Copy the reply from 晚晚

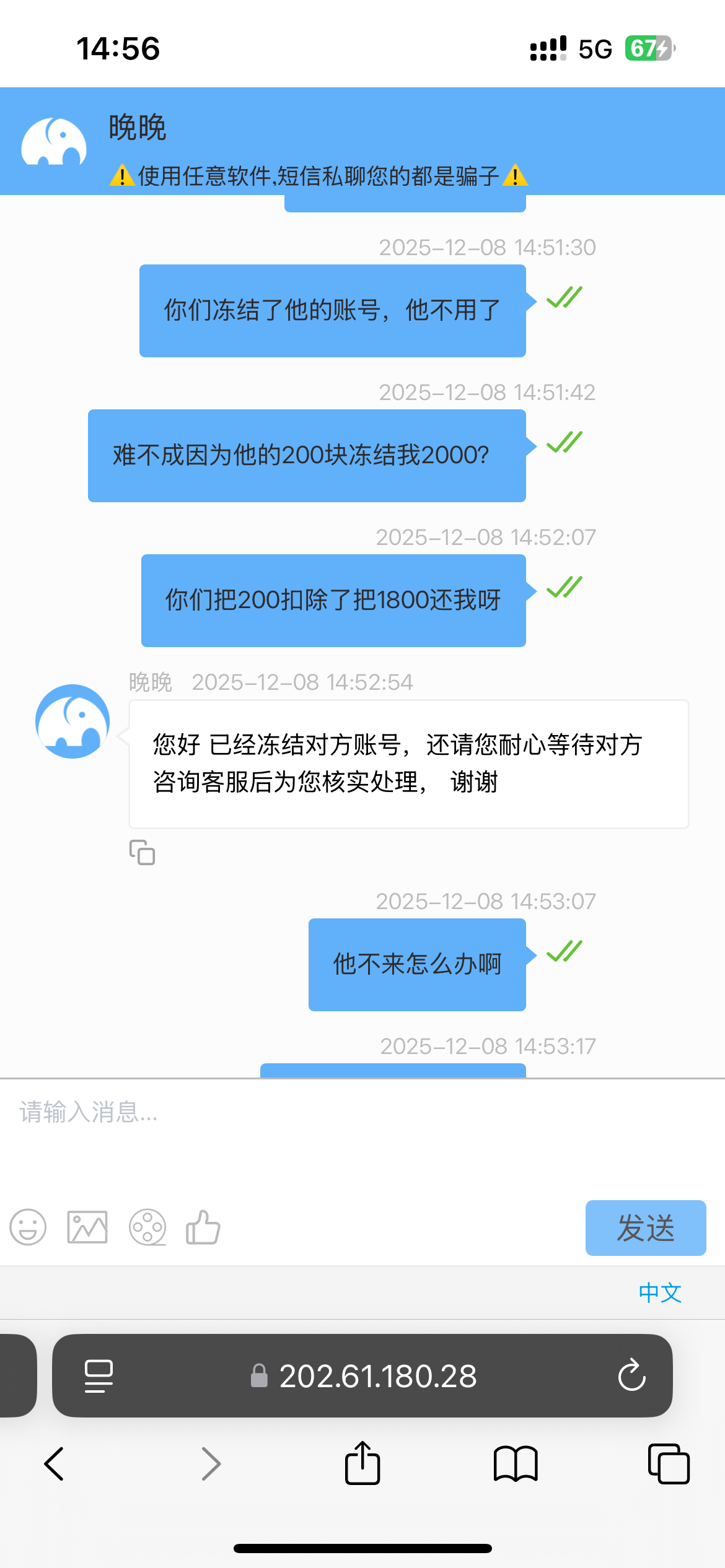coord(142,852)
